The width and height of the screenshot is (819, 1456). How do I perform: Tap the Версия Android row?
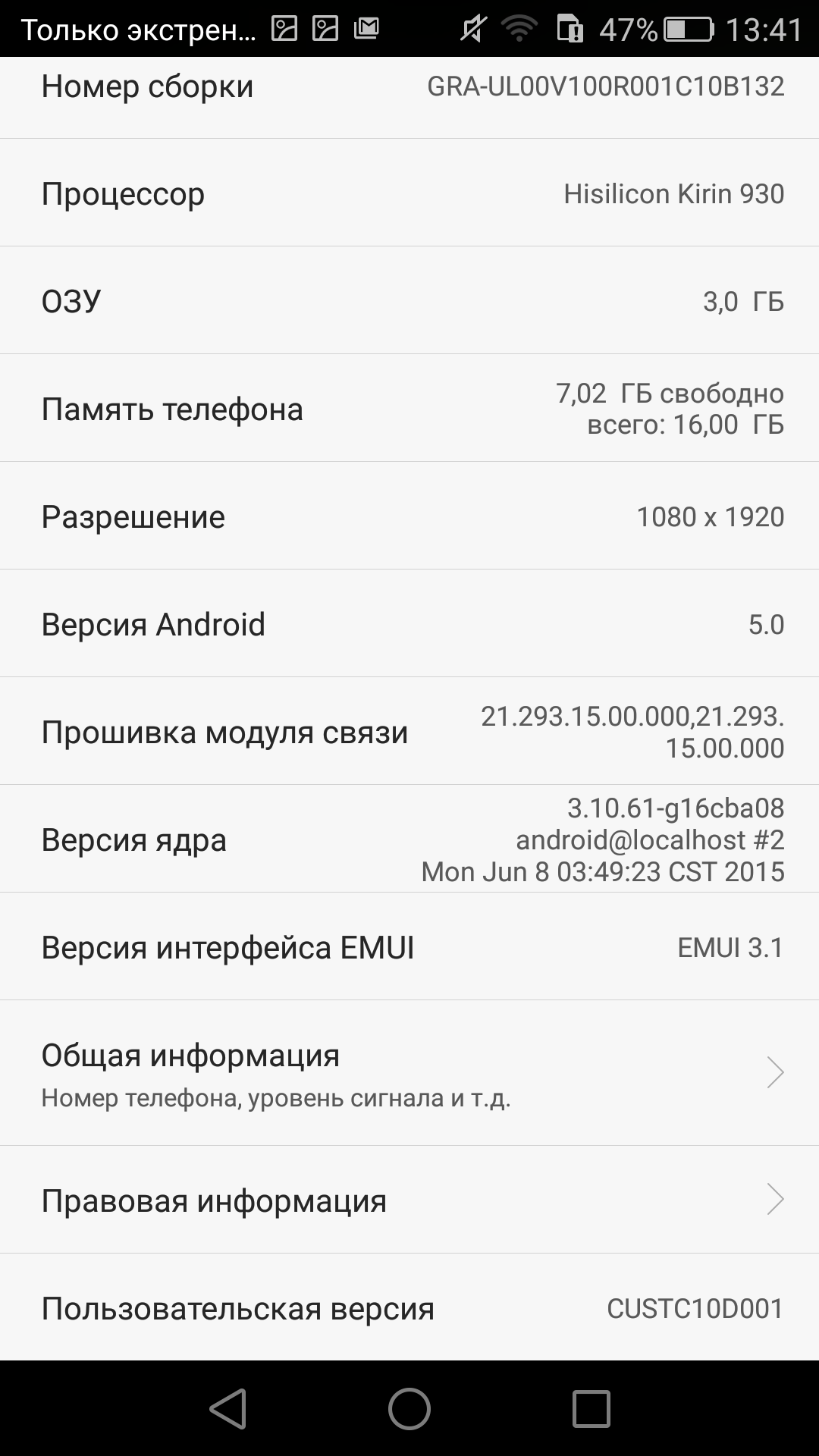pyautogui.click(x=409, y=623)
